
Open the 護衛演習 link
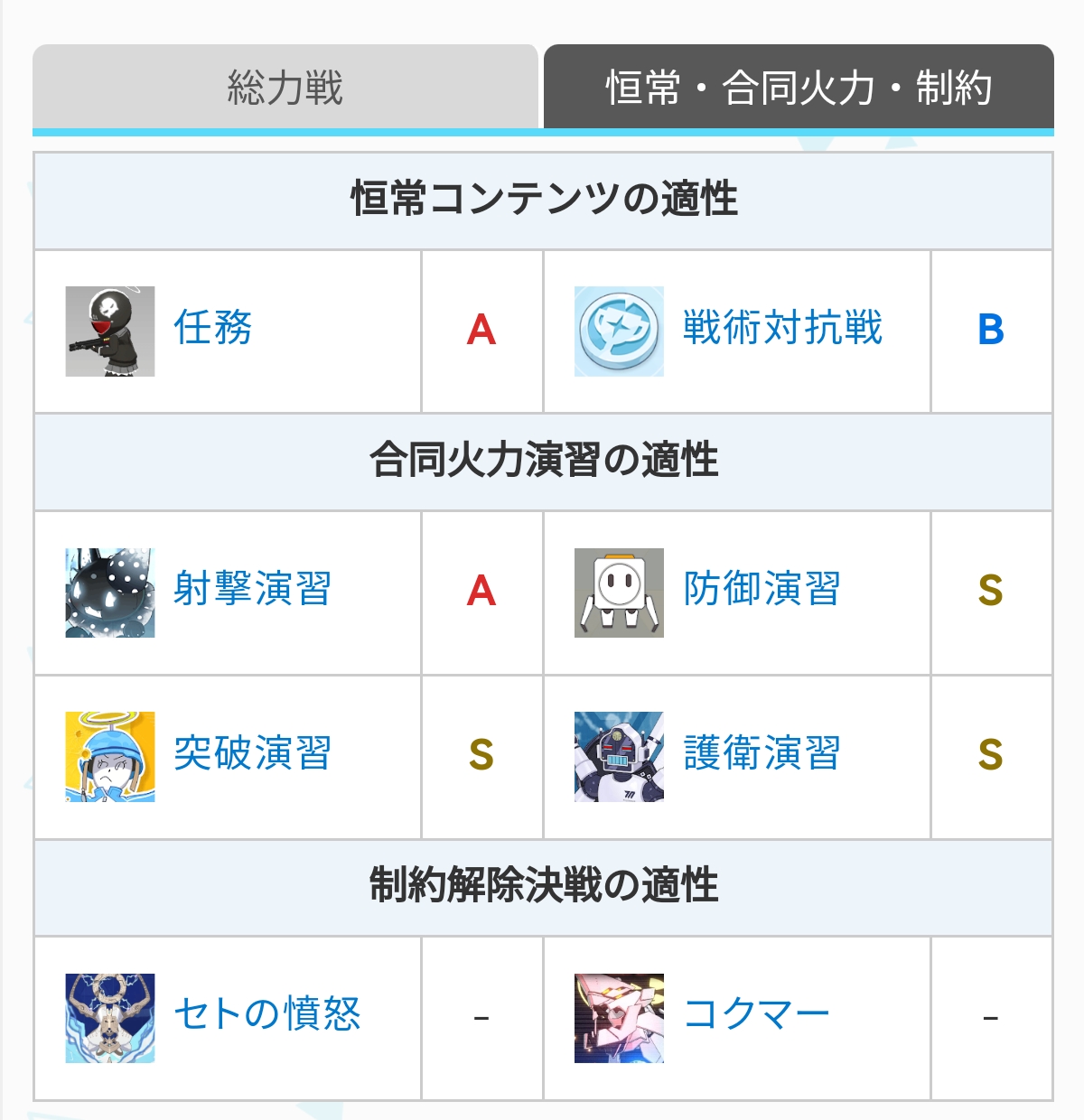pyautogui.click(x=762, y=754)
